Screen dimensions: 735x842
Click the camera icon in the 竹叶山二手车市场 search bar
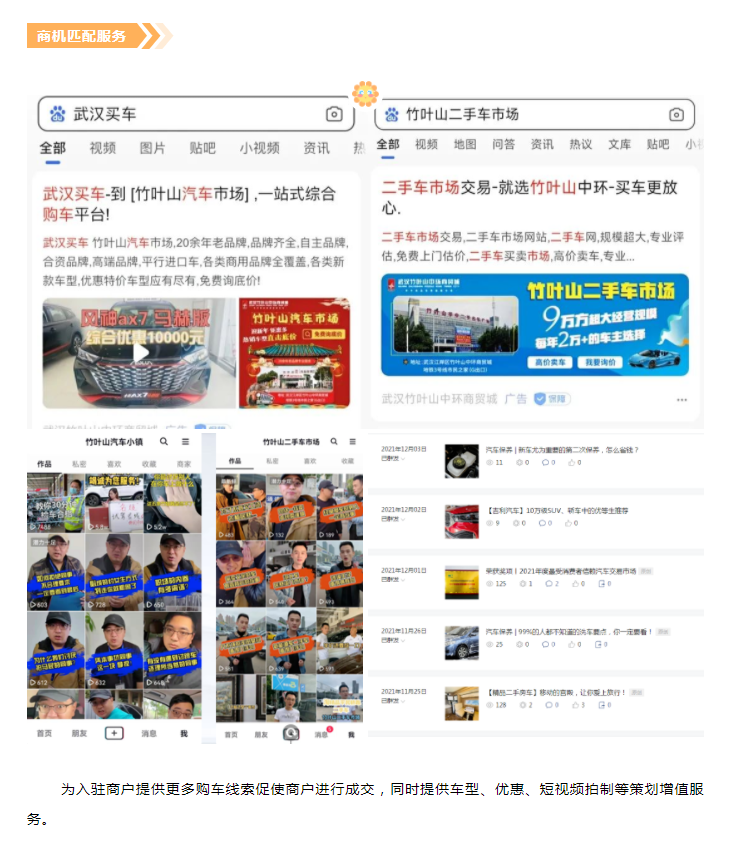(x=682, y=113)
